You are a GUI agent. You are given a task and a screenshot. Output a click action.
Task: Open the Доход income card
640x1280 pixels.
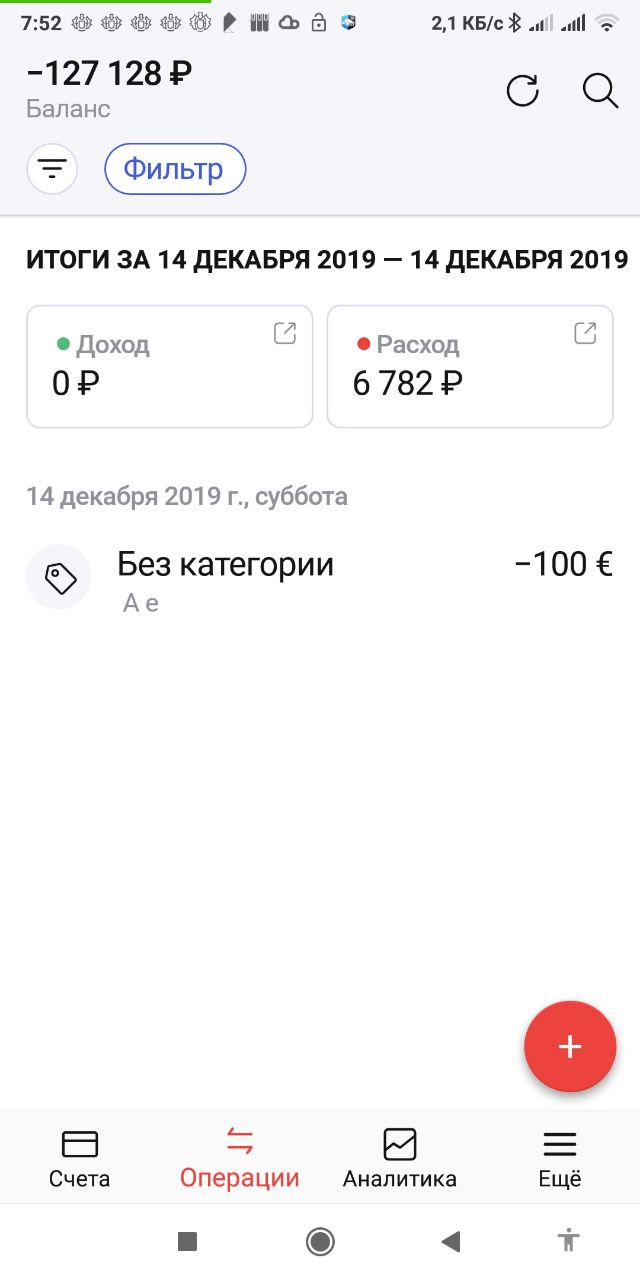(x=170, y=366)
